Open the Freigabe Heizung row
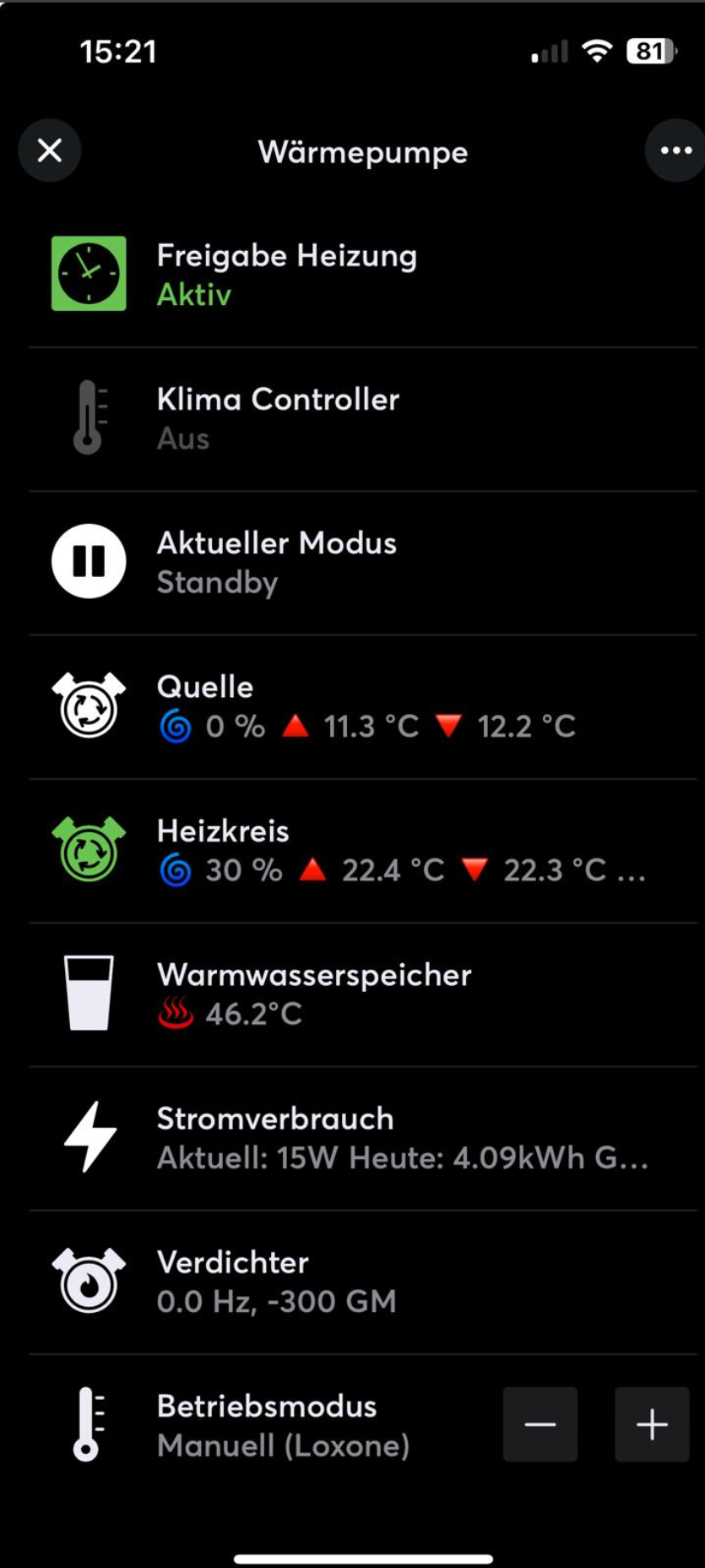 pos(363,275)
